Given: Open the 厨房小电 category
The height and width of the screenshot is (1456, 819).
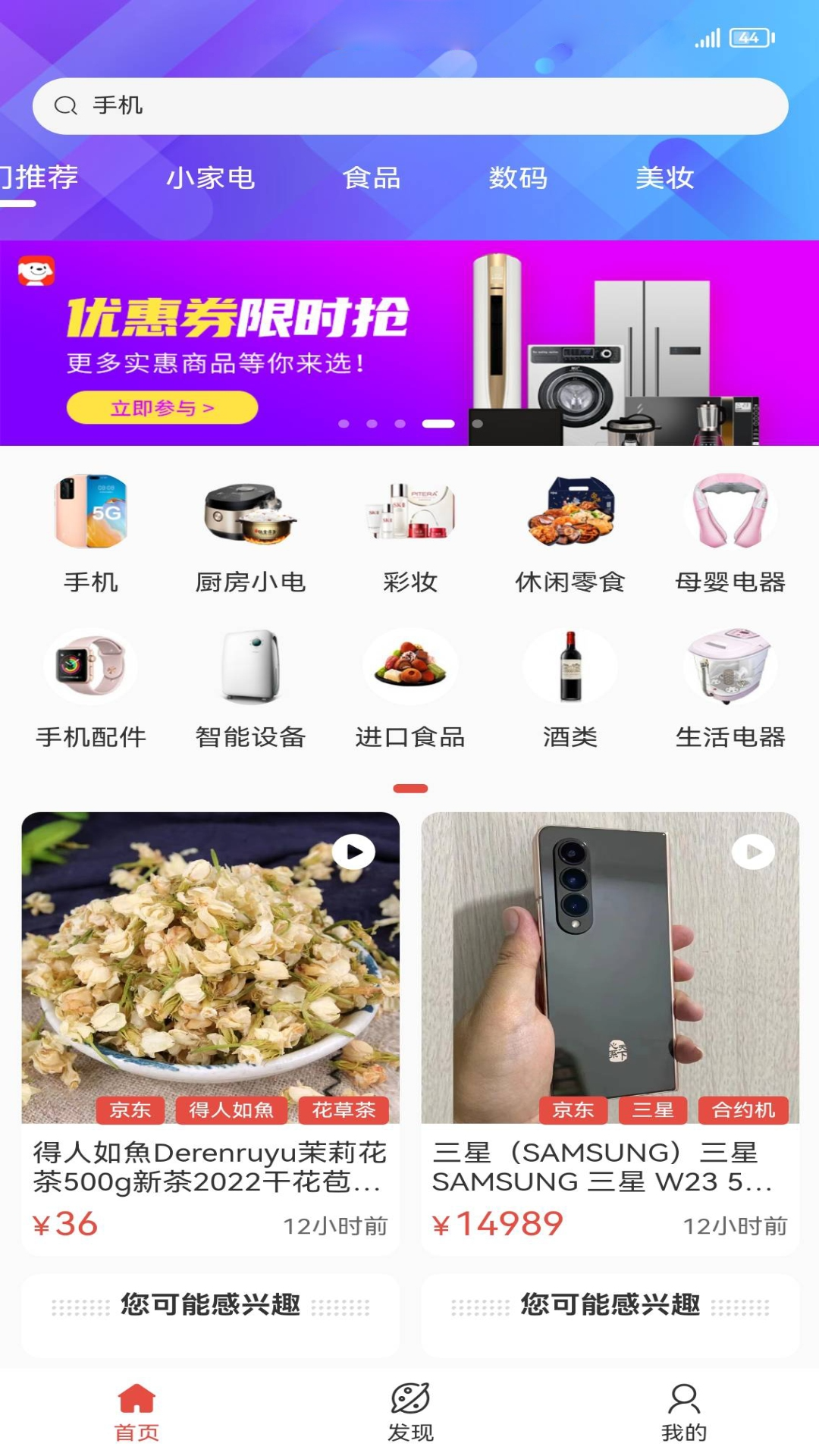Looking at the screenshot, I should [250, 531].
